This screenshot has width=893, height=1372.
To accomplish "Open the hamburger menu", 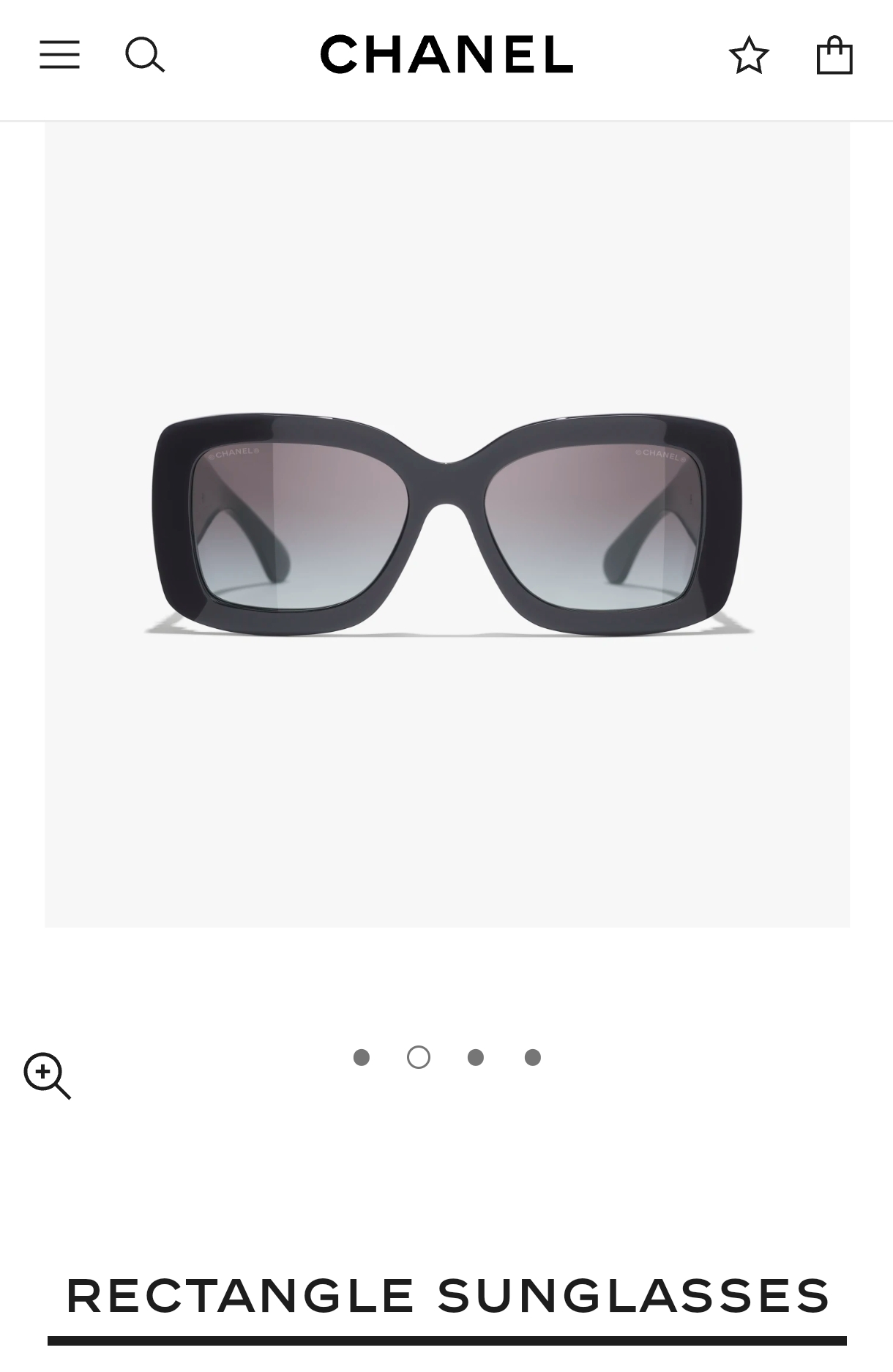I will [59, 55].
